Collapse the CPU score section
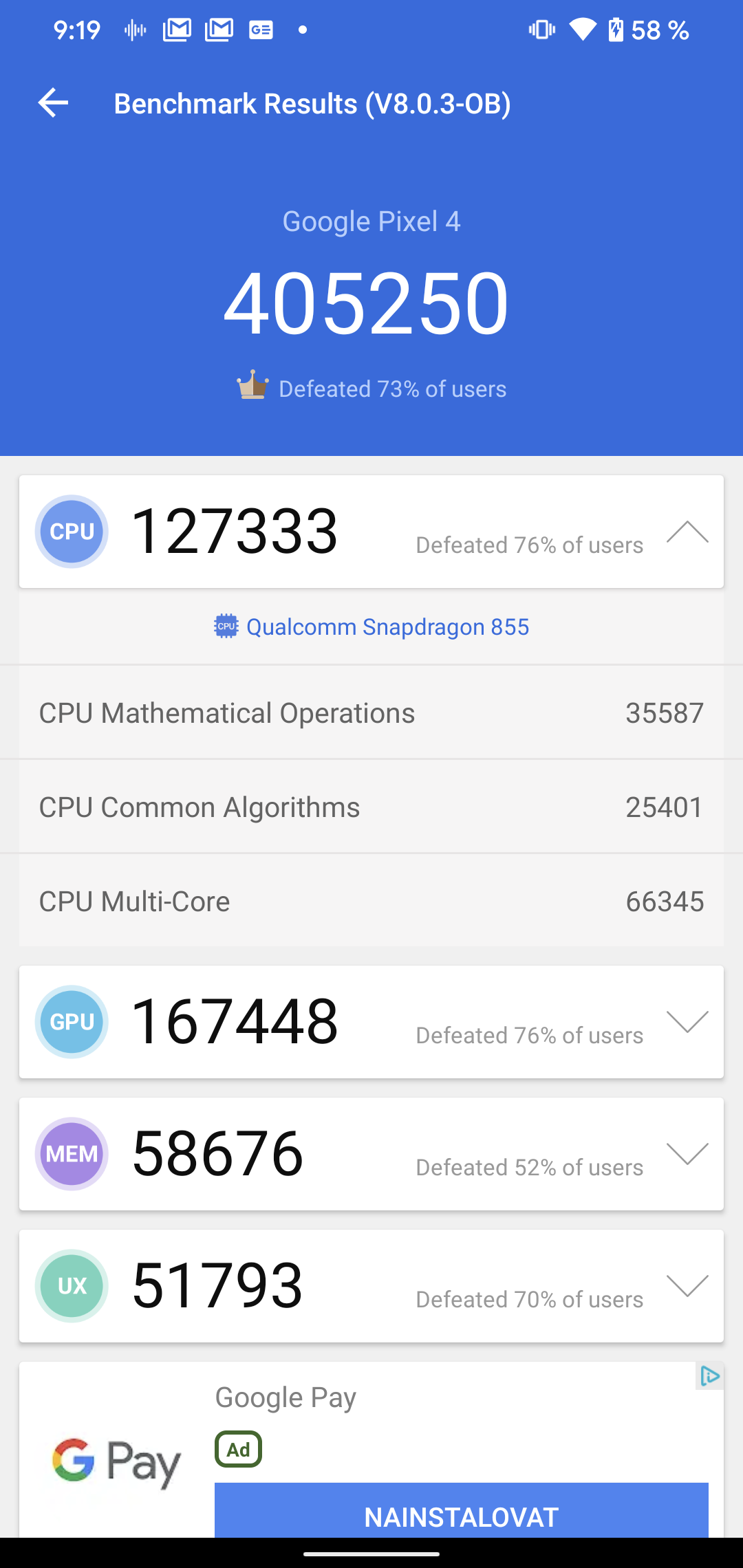 coord(687,532)
